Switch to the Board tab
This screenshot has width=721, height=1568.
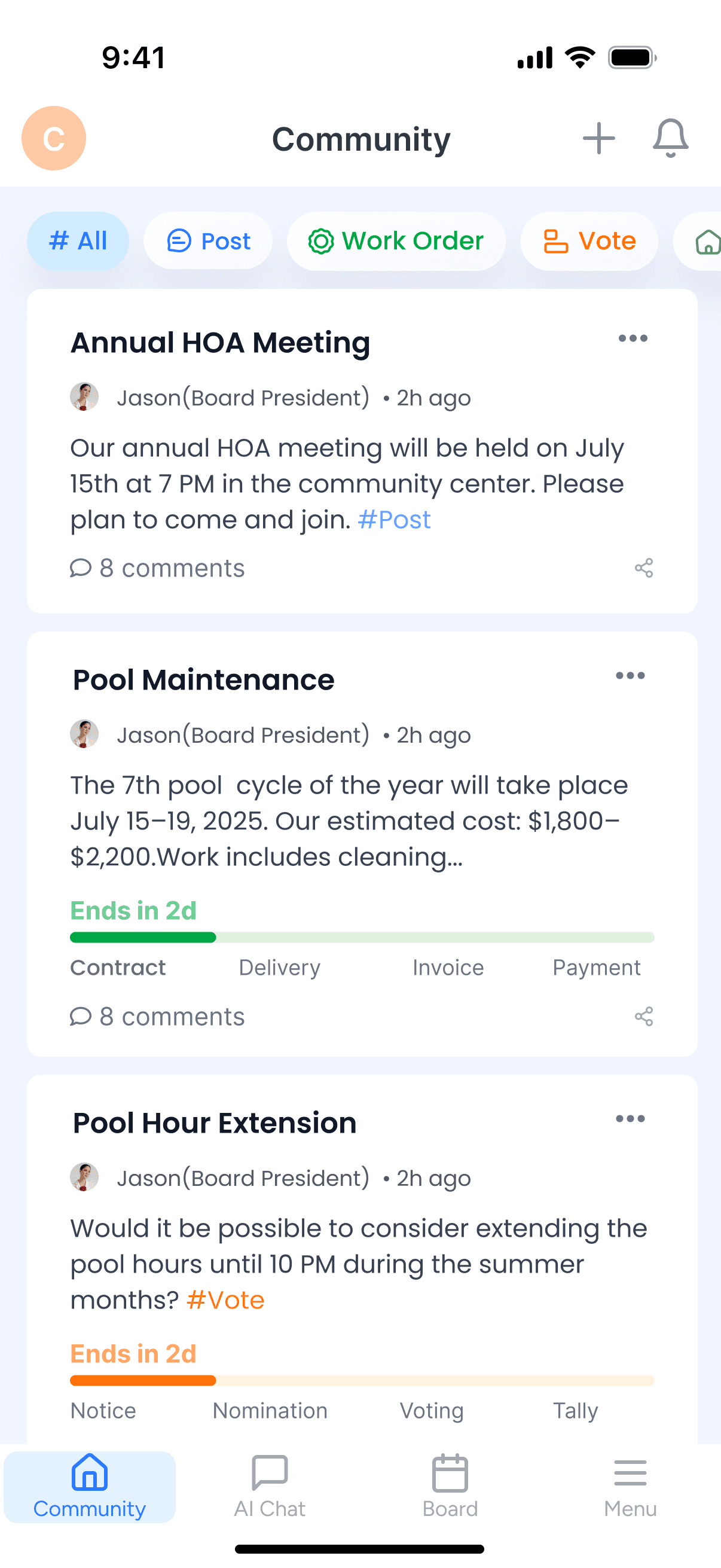point(450,1487)
